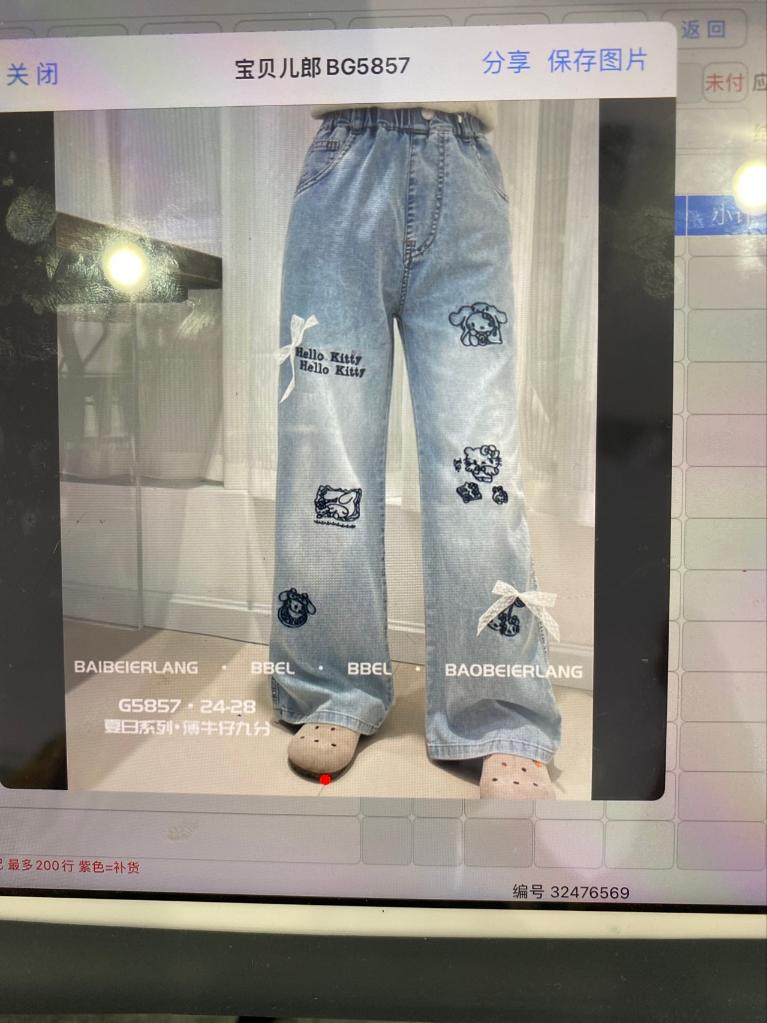
Task: Save the picture with 保存图片
Action: (x=597, y=60)
